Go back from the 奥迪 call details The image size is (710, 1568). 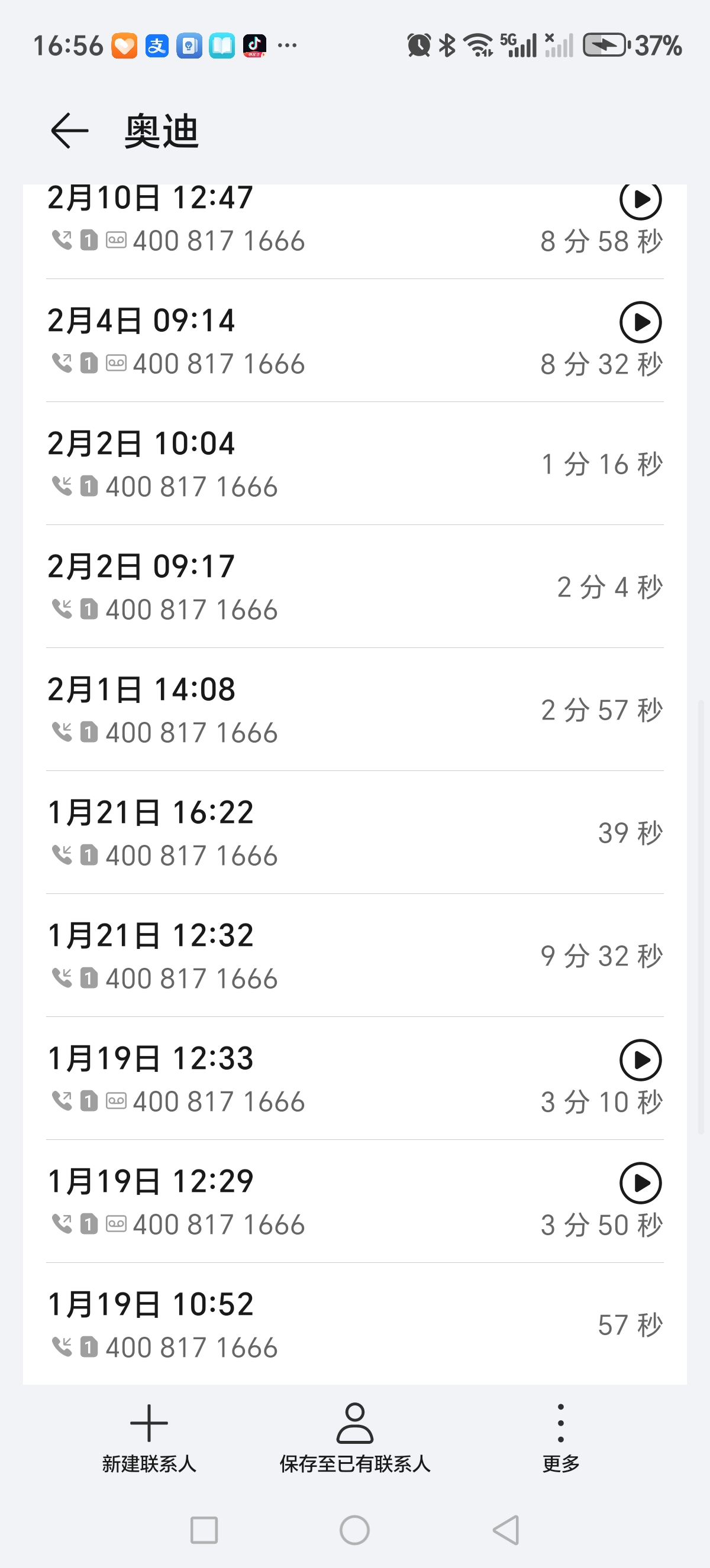coord(69,130)
